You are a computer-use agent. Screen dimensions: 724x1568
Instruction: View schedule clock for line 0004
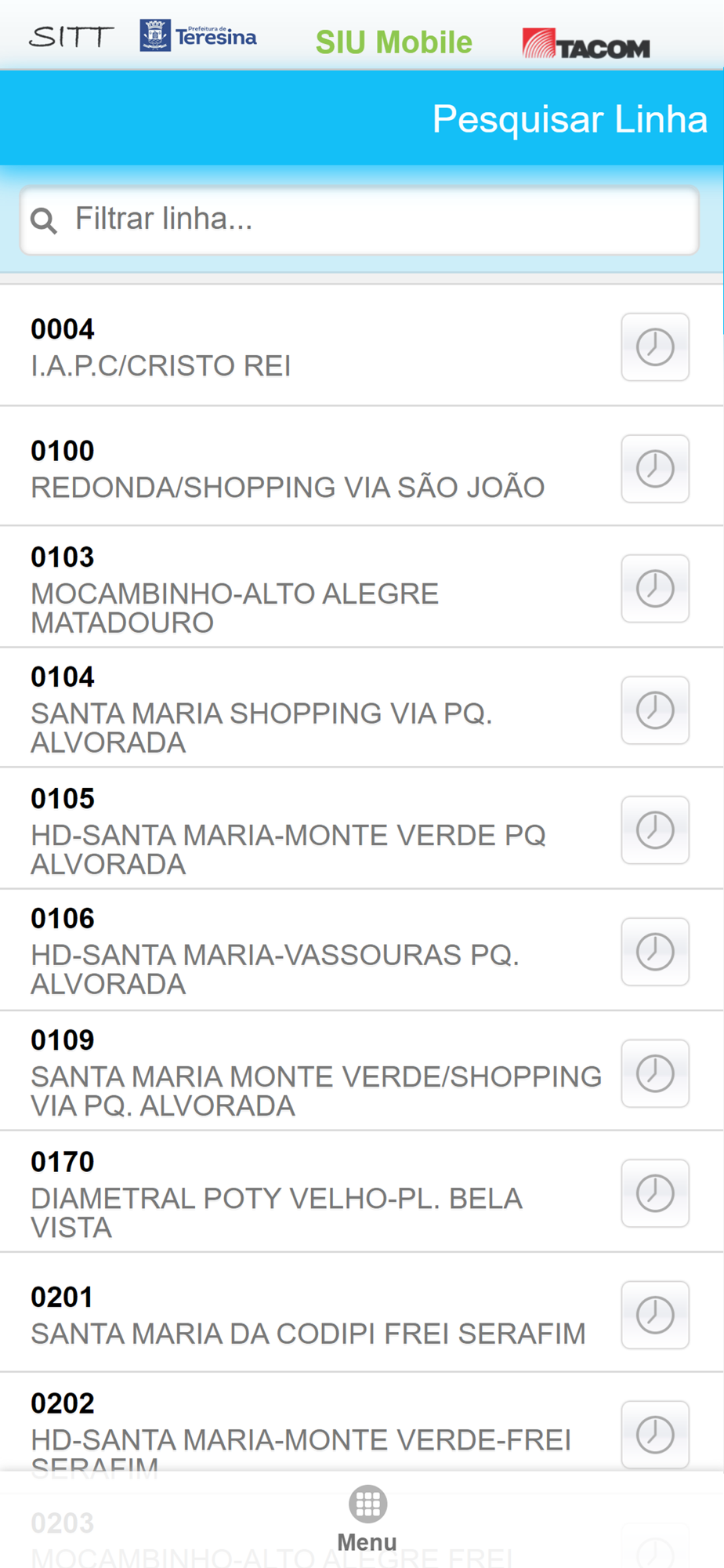655,347
